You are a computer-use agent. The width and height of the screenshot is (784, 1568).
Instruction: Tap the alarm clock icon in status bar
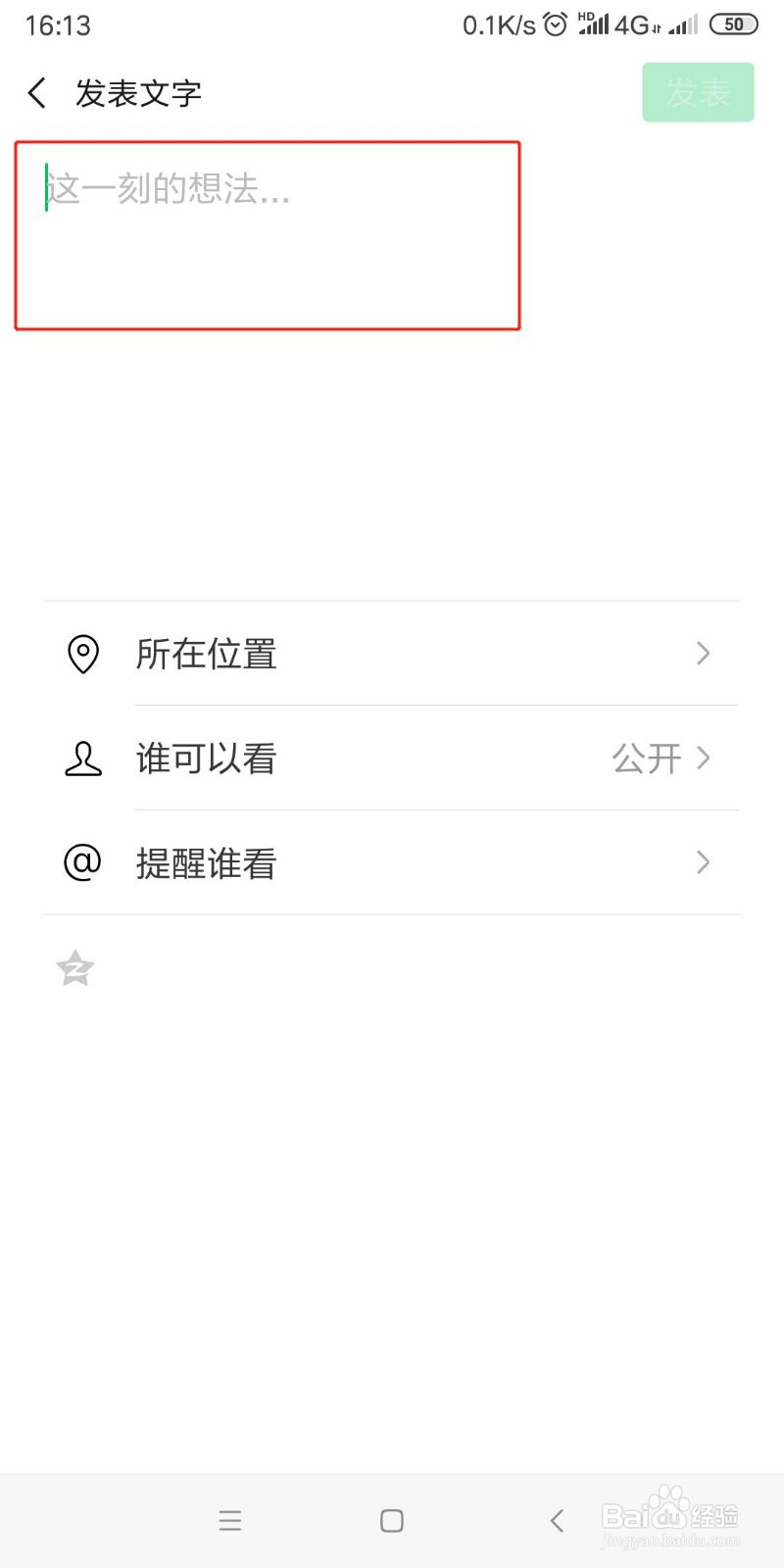click(x=555, y=24)
